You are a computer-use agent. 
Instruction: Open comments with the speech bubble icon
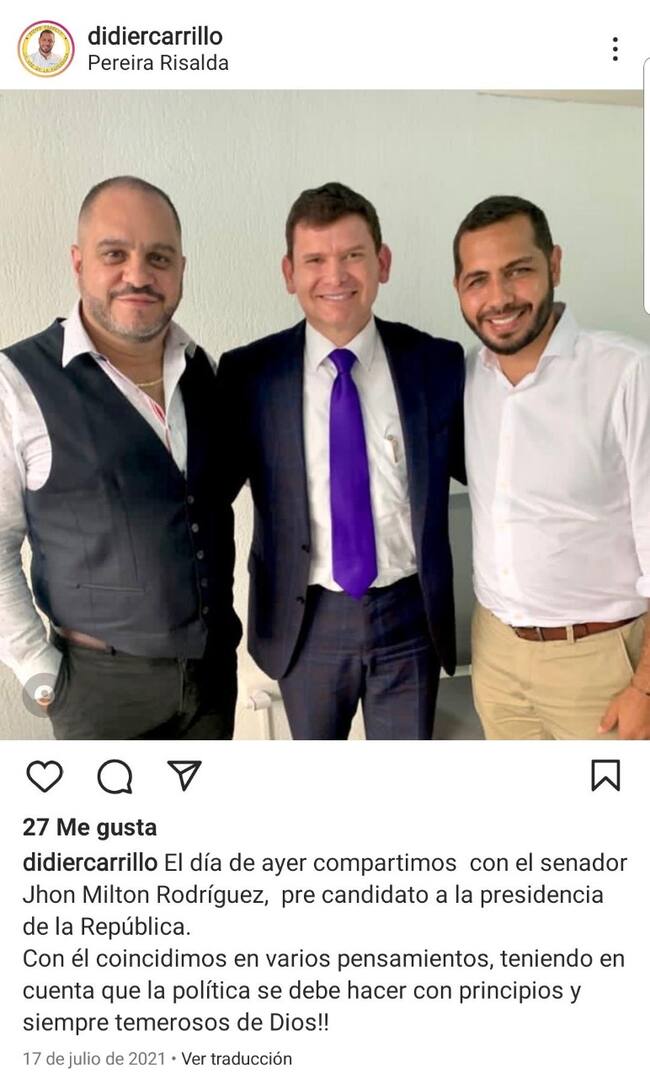[x=115, y=775]
